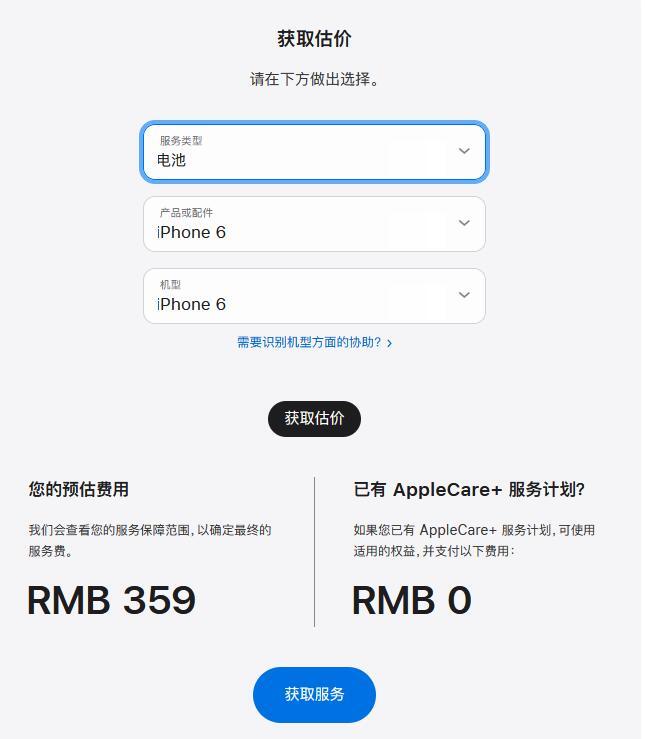Tap the 获取估价 button
646x739 pixels.
pyautogui.click(x=314, y=418)
